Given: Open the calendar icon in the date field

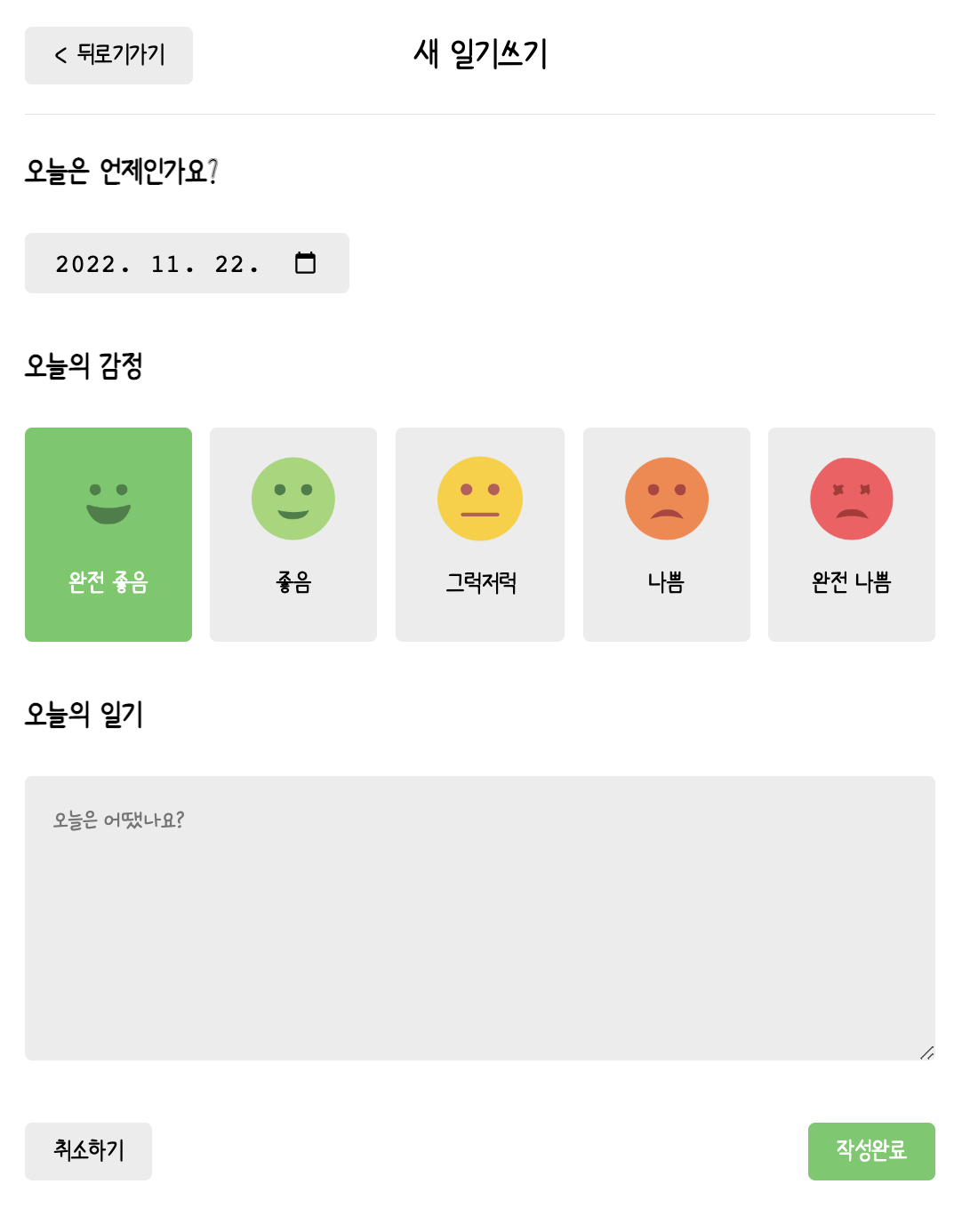Looking at the screenshot, I should click(306, 263).
